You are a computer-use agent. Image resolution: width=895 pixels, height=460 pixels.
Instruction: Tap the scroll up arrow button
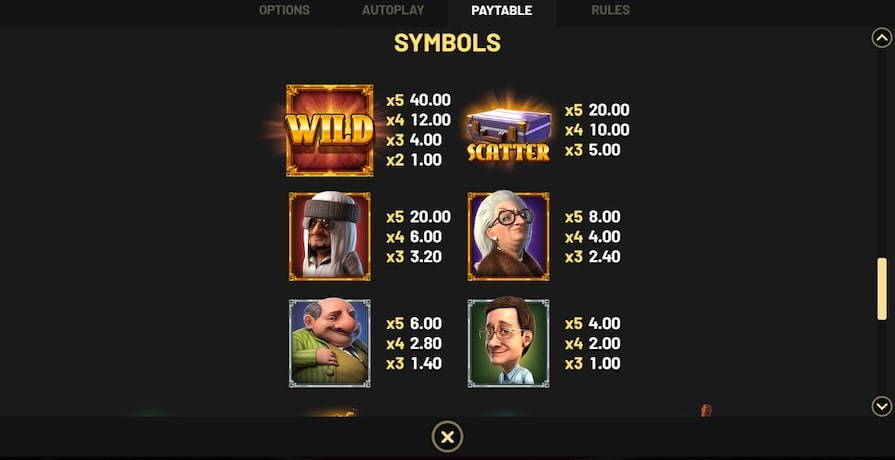coord(882,38)
